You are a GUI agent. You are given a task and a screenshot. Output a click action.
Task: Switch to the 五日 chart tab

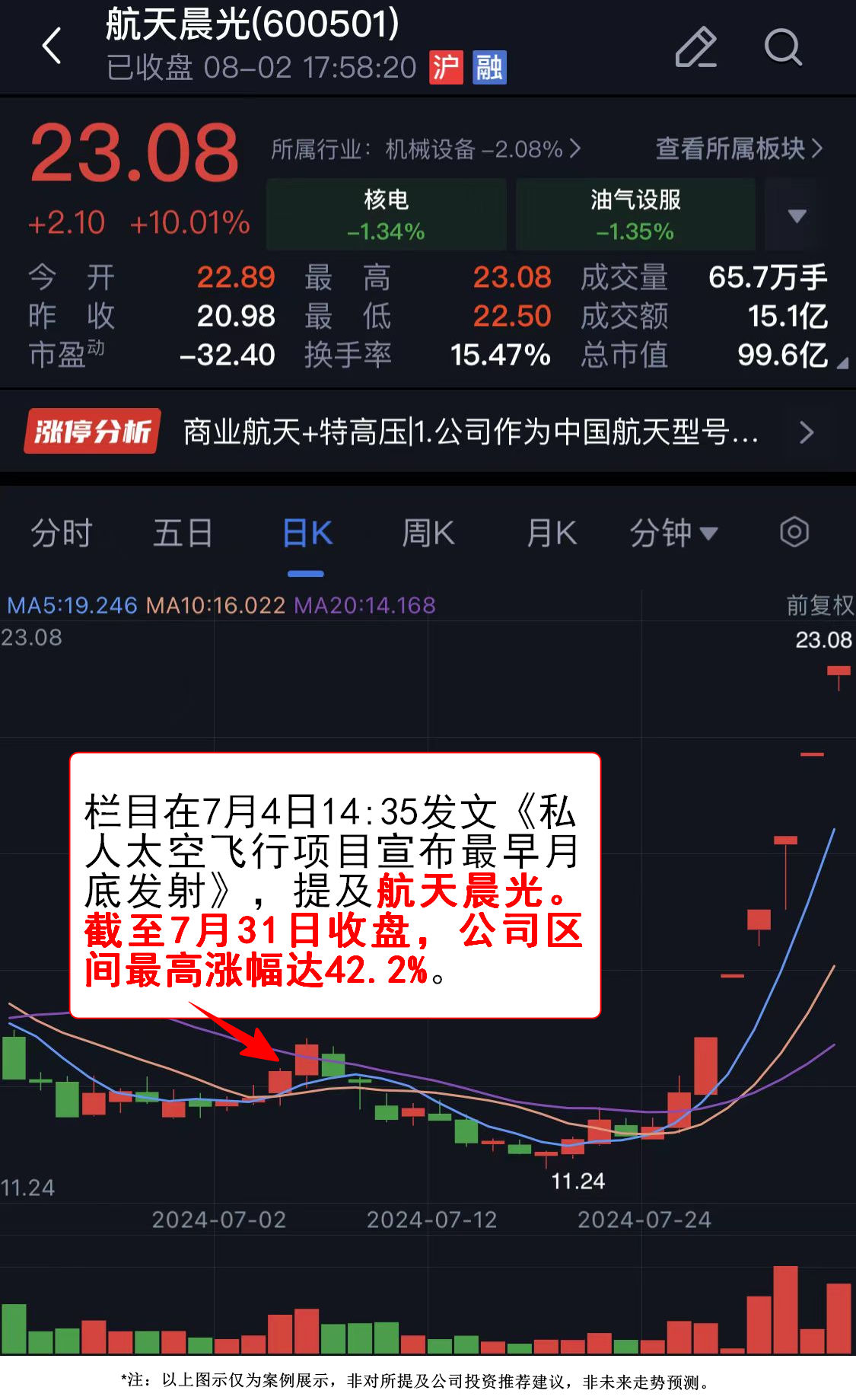(183, 533)
